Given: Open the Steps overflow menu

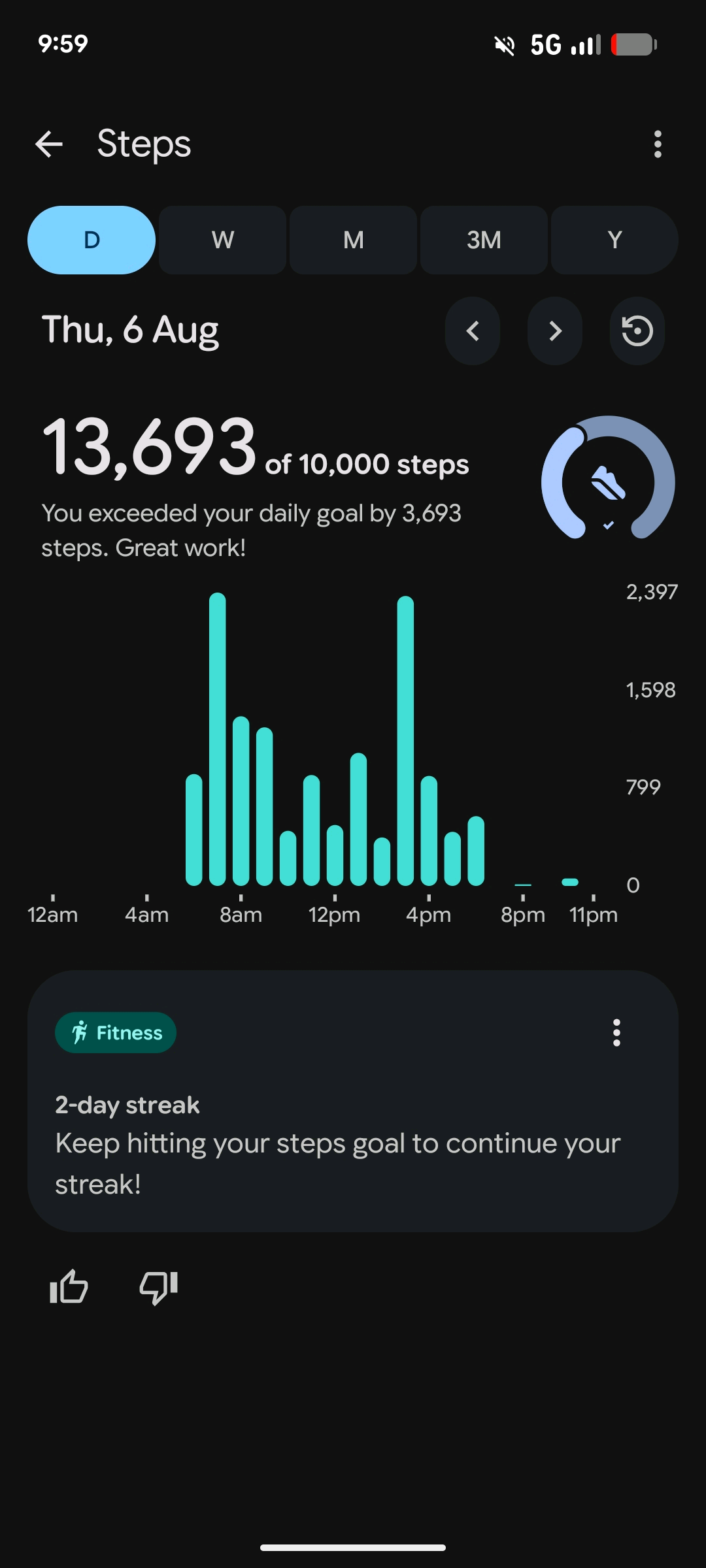Looking at the screenshot, I should (x=658, y=144).
